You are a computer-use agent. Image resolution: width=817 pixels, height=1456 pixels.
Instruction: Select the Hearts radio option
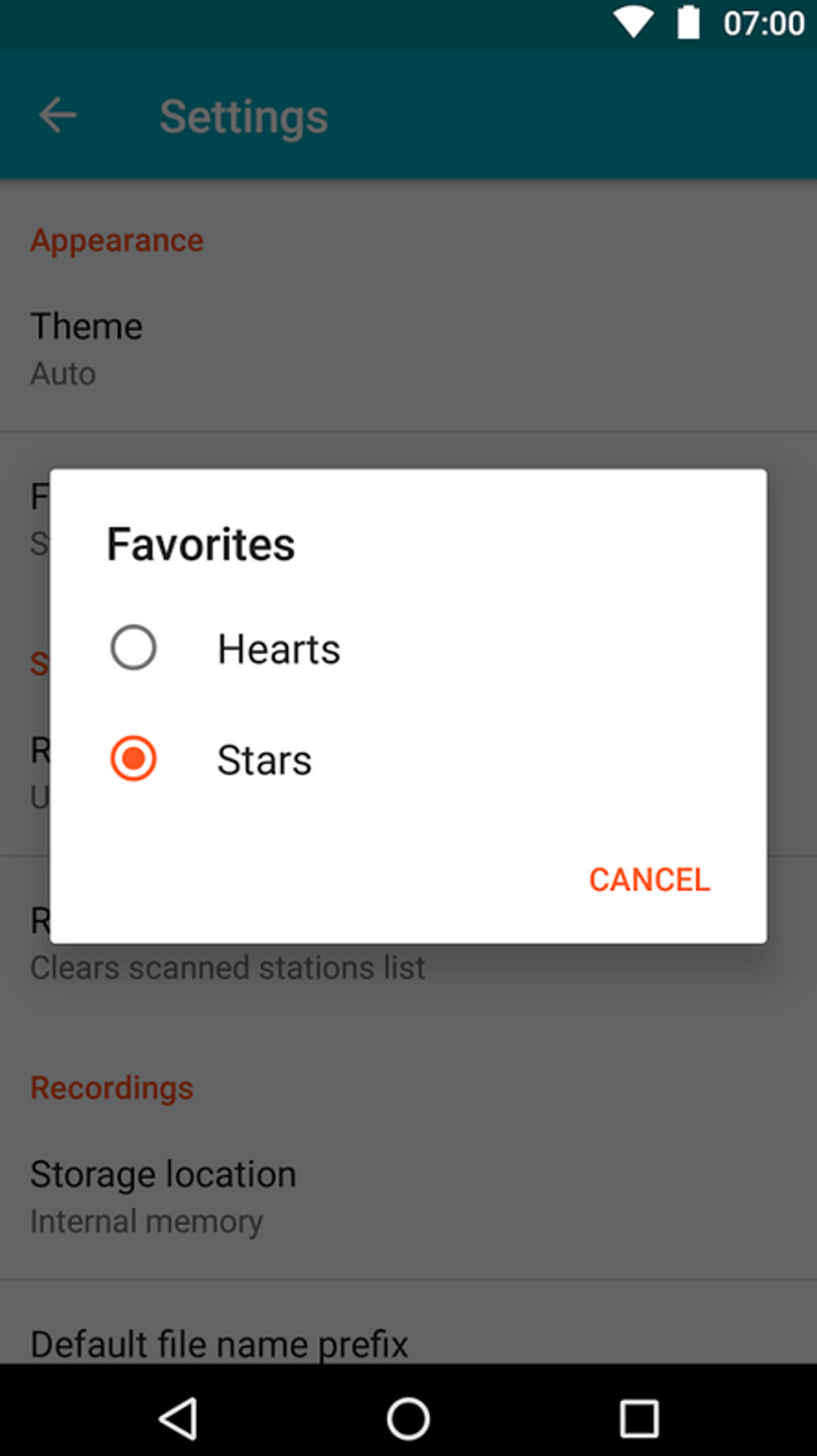click(133, 647)
